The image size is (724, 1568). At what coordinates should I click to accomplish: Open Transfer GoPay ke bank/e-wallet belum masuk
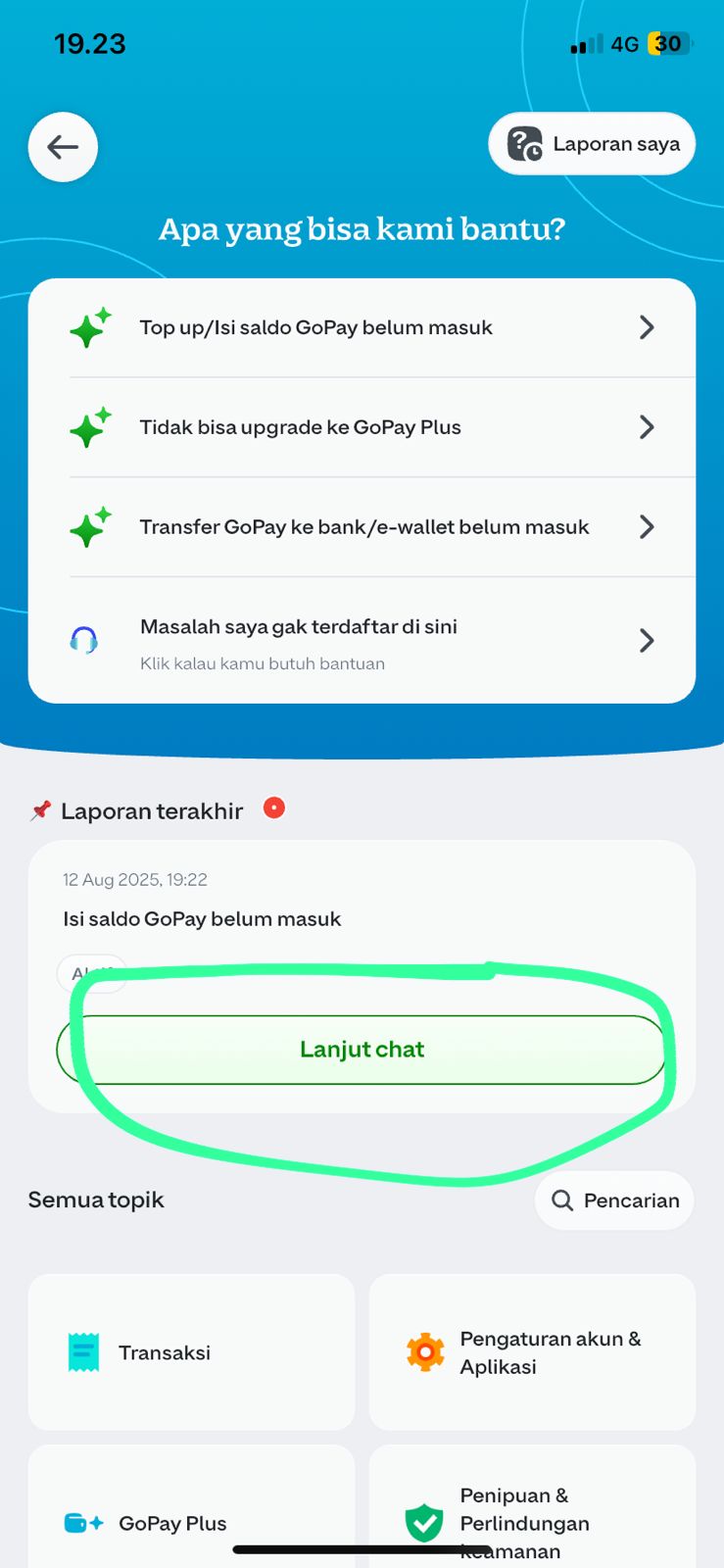362,527
